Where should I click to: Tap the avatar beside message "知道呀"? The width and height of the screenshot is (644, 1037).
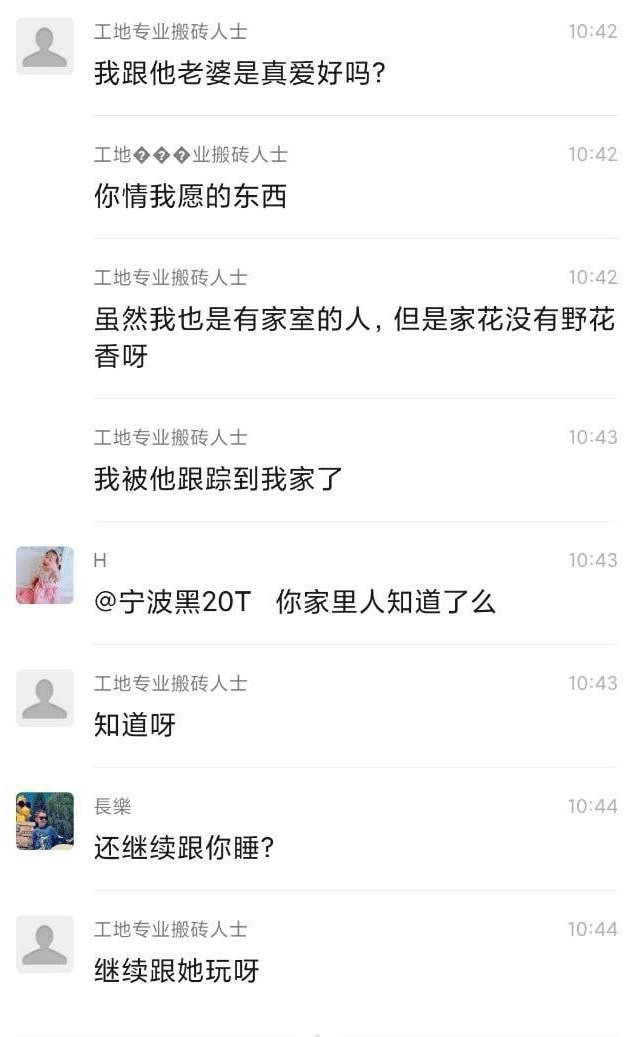(45, 698)
